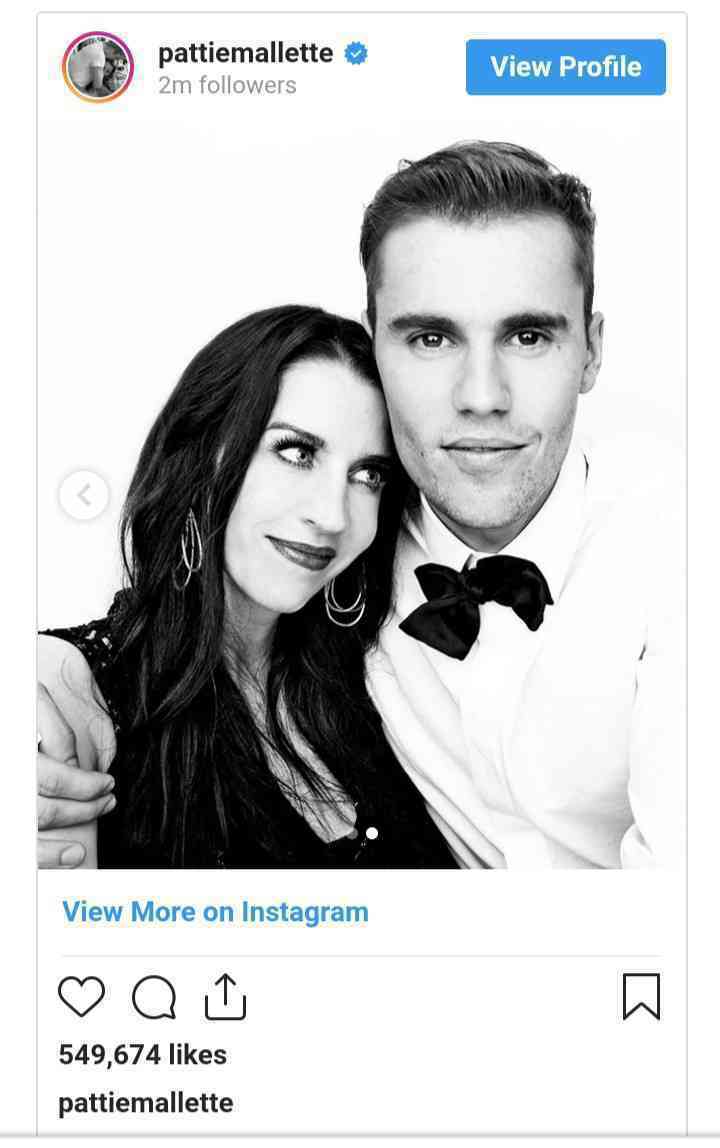Tap the View Profile button

(x=565, y=67)
